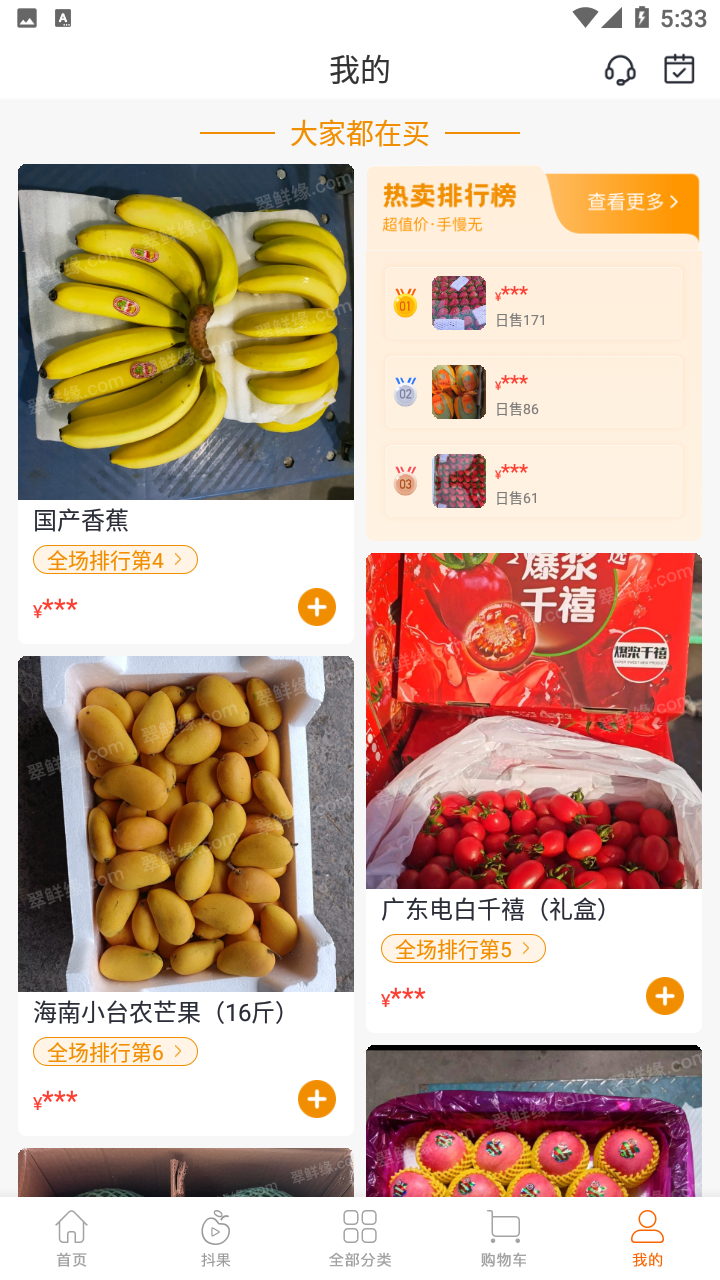
Task: Tap the 全场排行第6 ranking chip
Action: (115, 1052)
